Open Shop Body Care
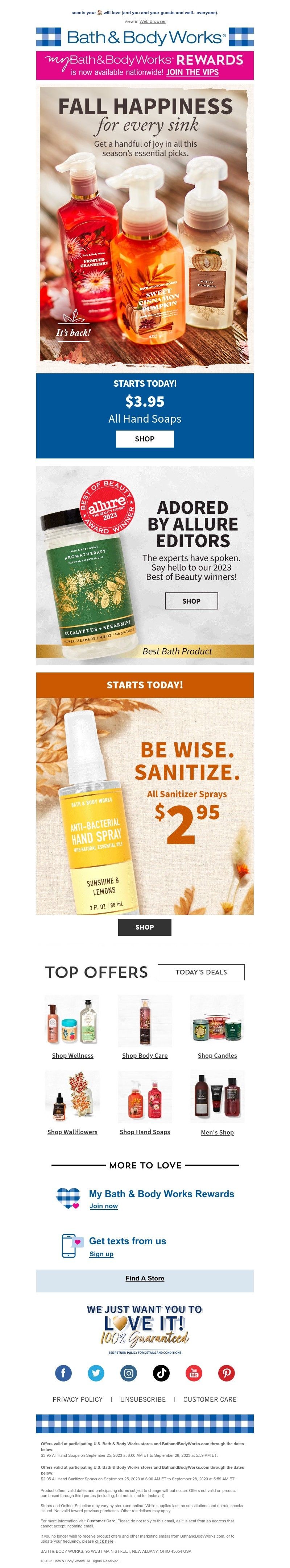Image resolution: width=290 pixels, height=1568 pixels. click(144, 1056)
